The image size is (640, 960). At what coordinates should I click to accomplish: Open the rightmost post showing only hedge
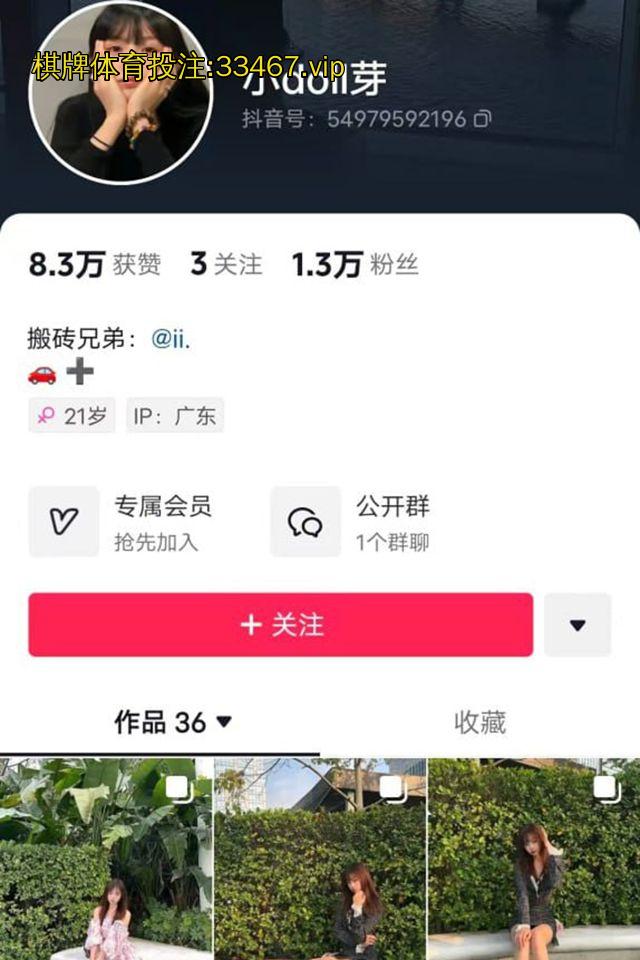tap(534, 860)
